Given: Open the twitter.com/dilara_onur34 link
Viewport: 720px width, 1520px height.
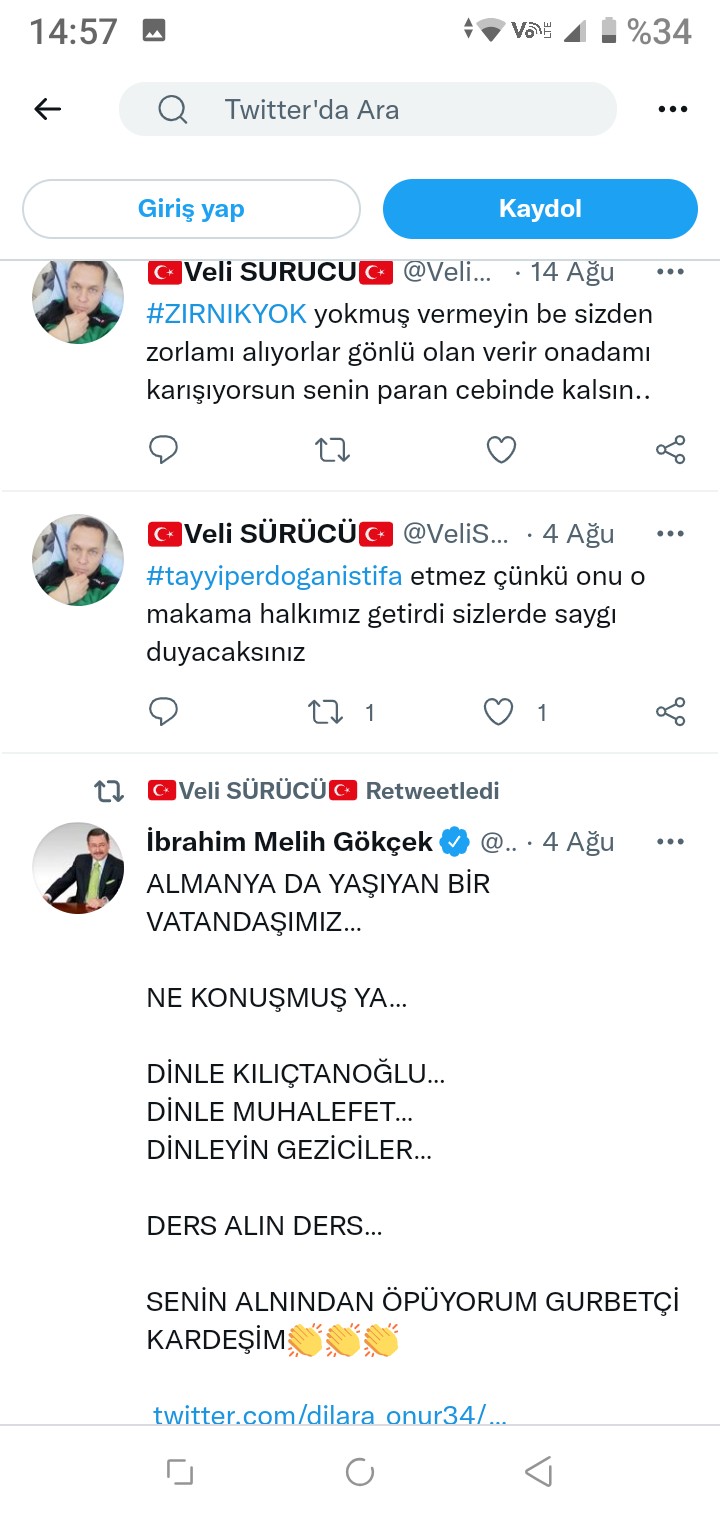Looking at the screenshot, I should [x=330, y=1414].
